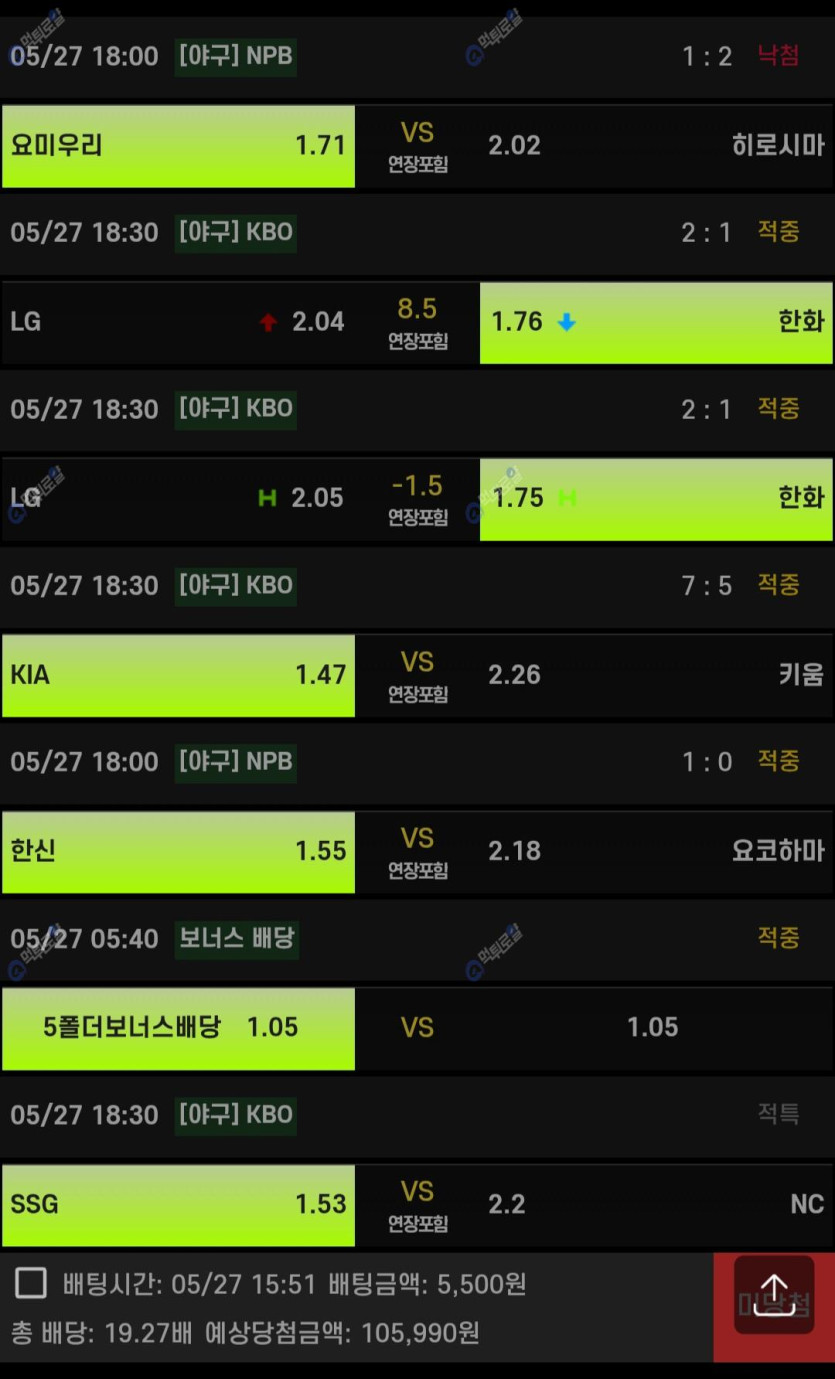Screen dimensions: 835x1379
Task: Tap the scroll-to-top arrow button
Action: tap(774, 1294)
